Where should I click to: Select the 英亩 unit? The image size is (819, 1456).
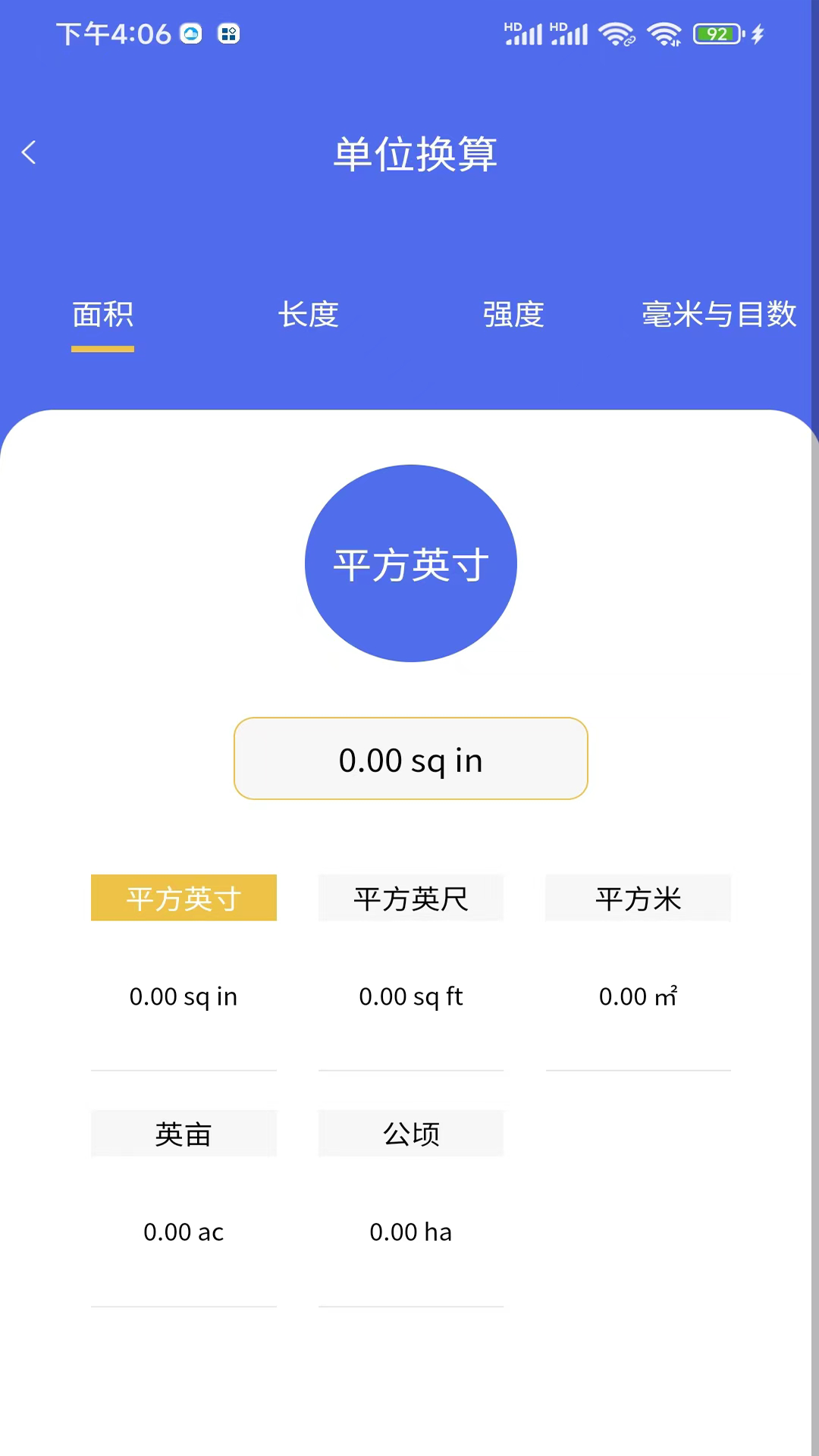tap(184, 1134)
